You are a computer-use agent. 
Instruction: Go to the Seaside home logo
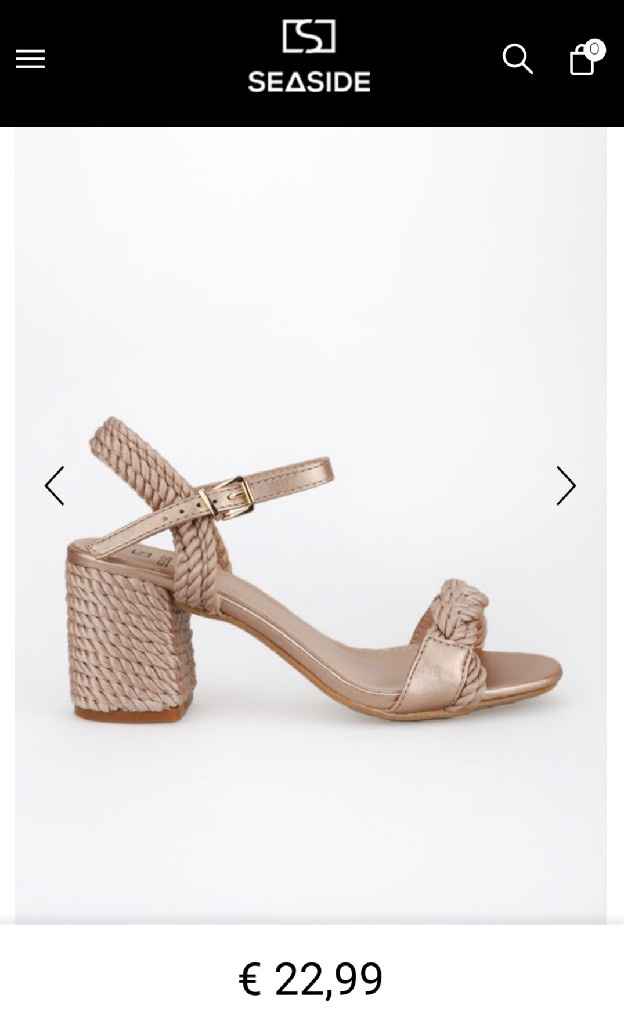click(309, 56)
